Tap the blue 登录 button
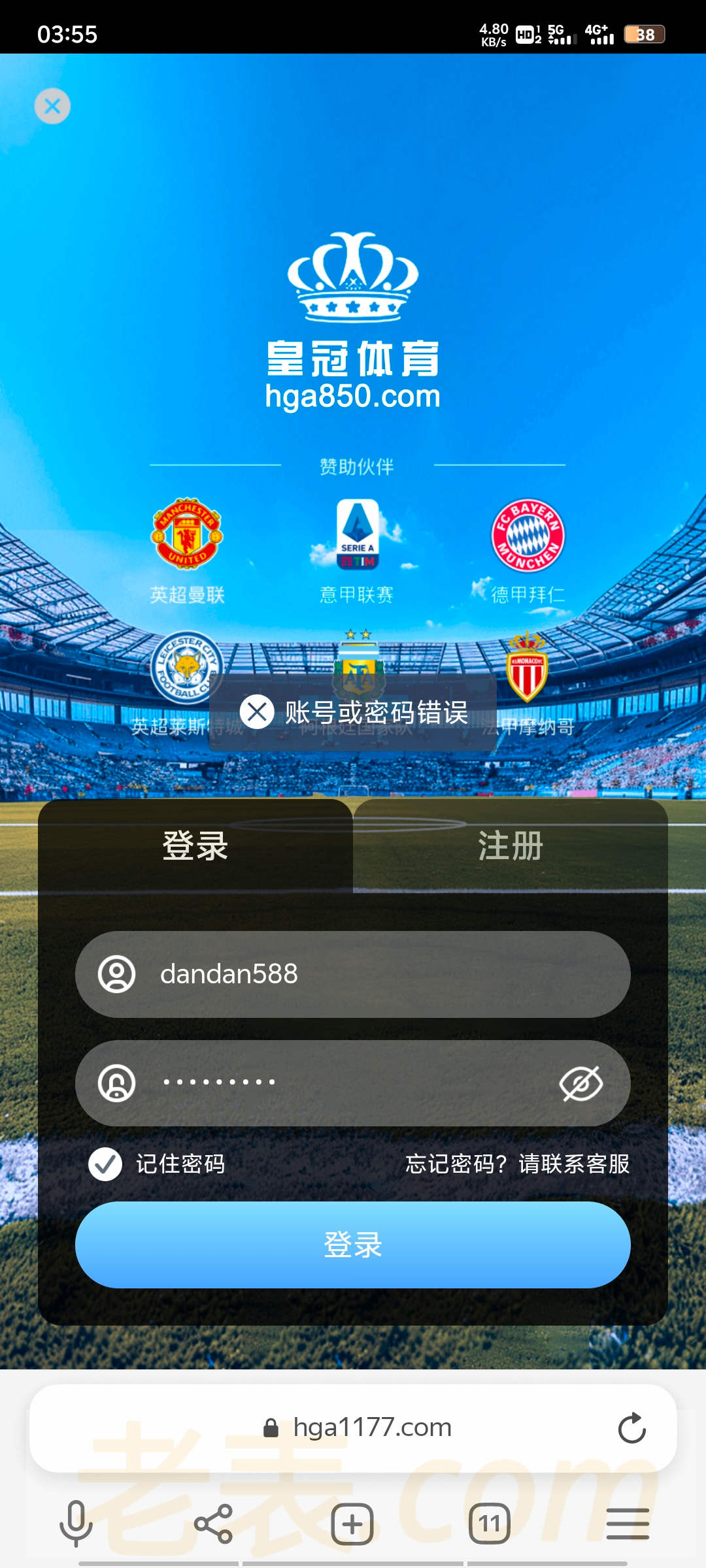Image resolution: width=706 pixels, height=1568 pixels. [x=353, y=1245]
